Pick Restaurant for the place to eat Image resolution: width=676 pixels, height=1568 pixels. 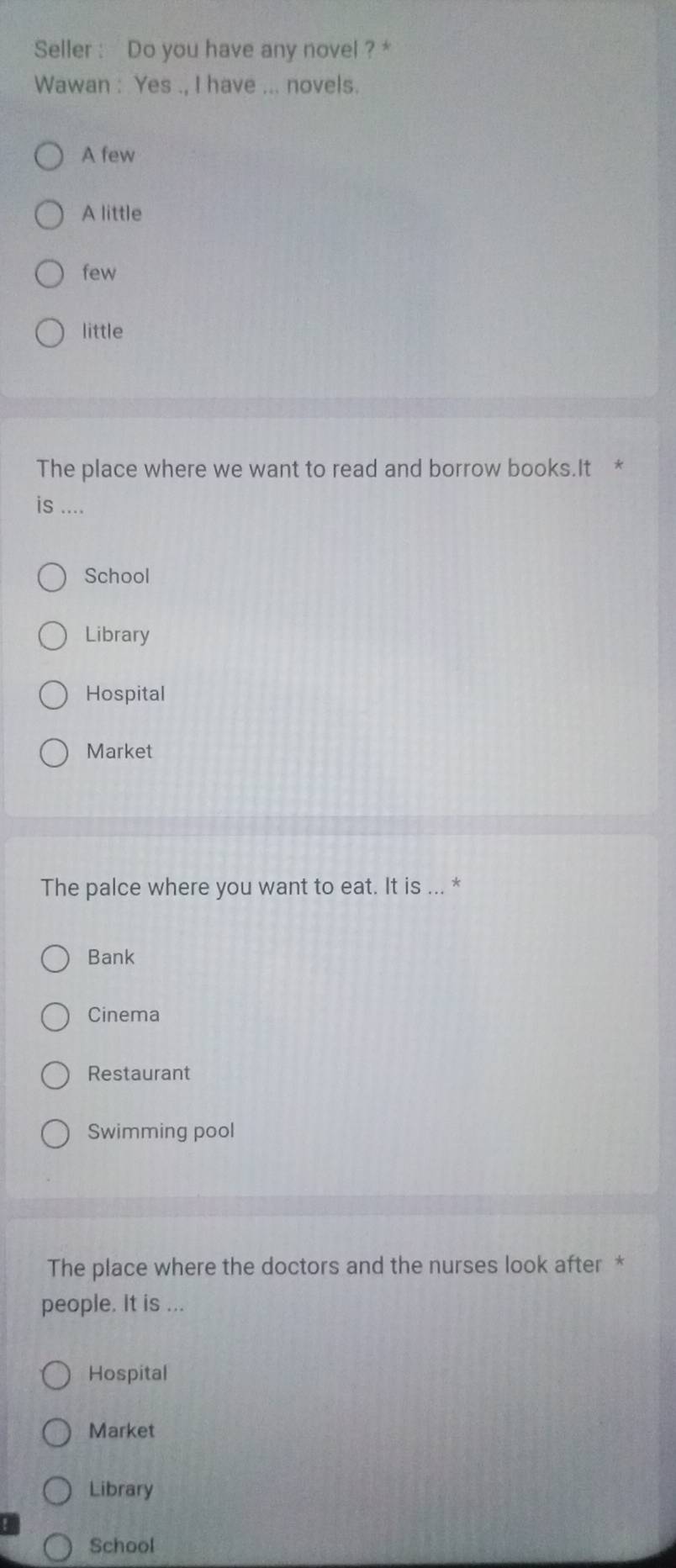click(x=55, y=1075)
